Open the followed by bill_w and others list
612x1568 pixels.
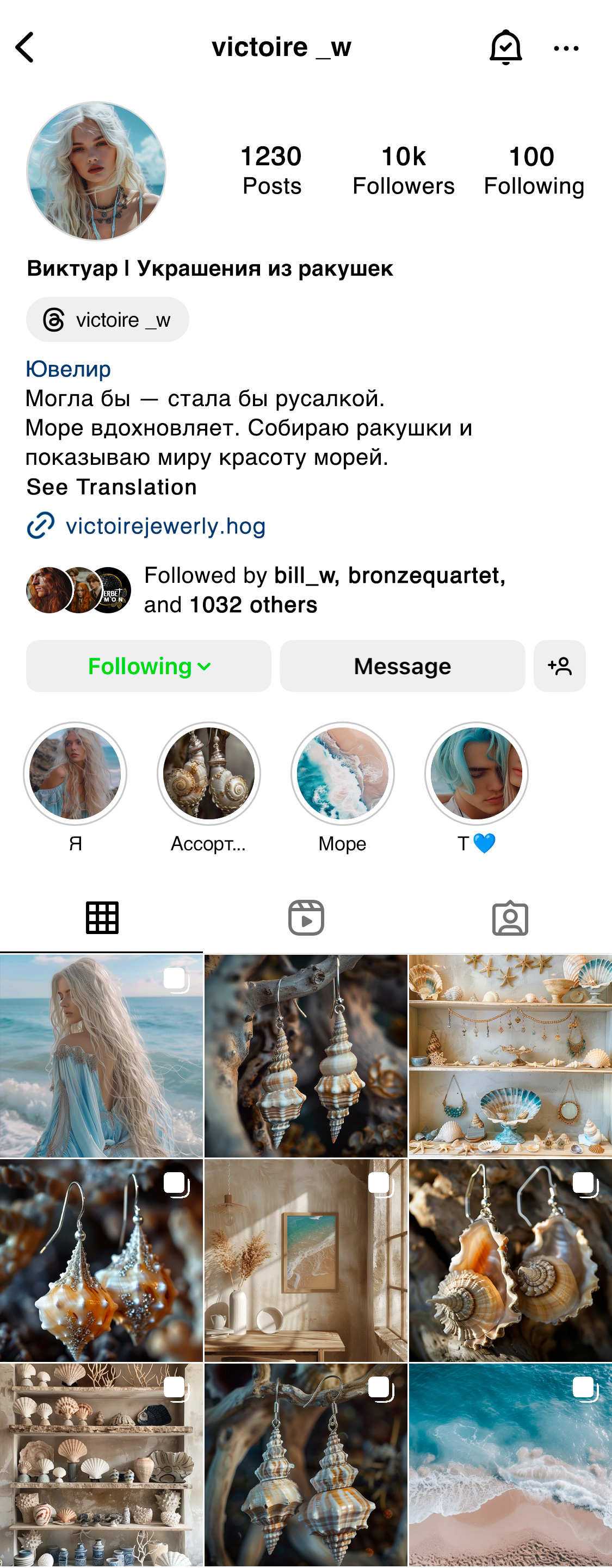(x=324, y=590)
